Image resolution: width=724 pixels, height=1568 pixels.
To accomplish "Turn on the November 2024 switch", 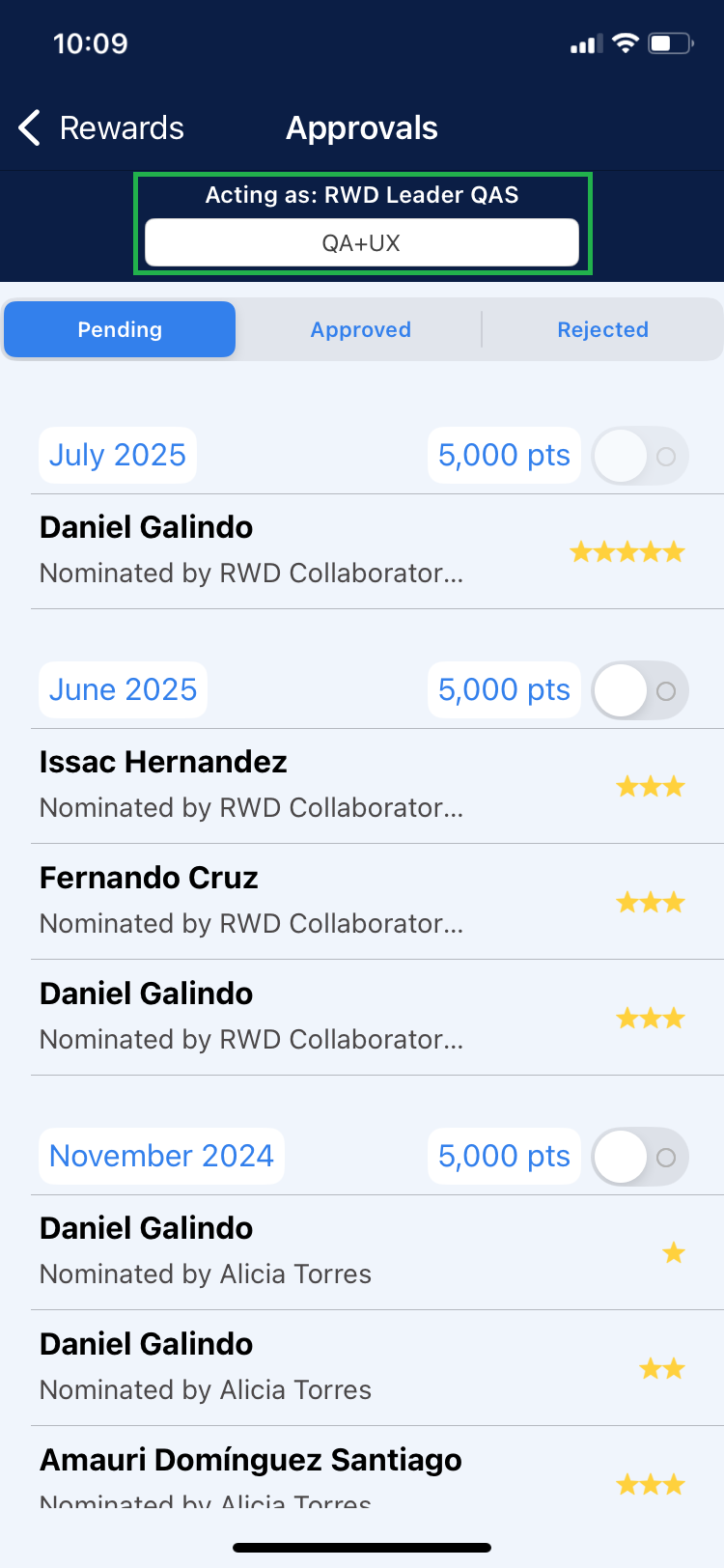I will pos(639,1157).
